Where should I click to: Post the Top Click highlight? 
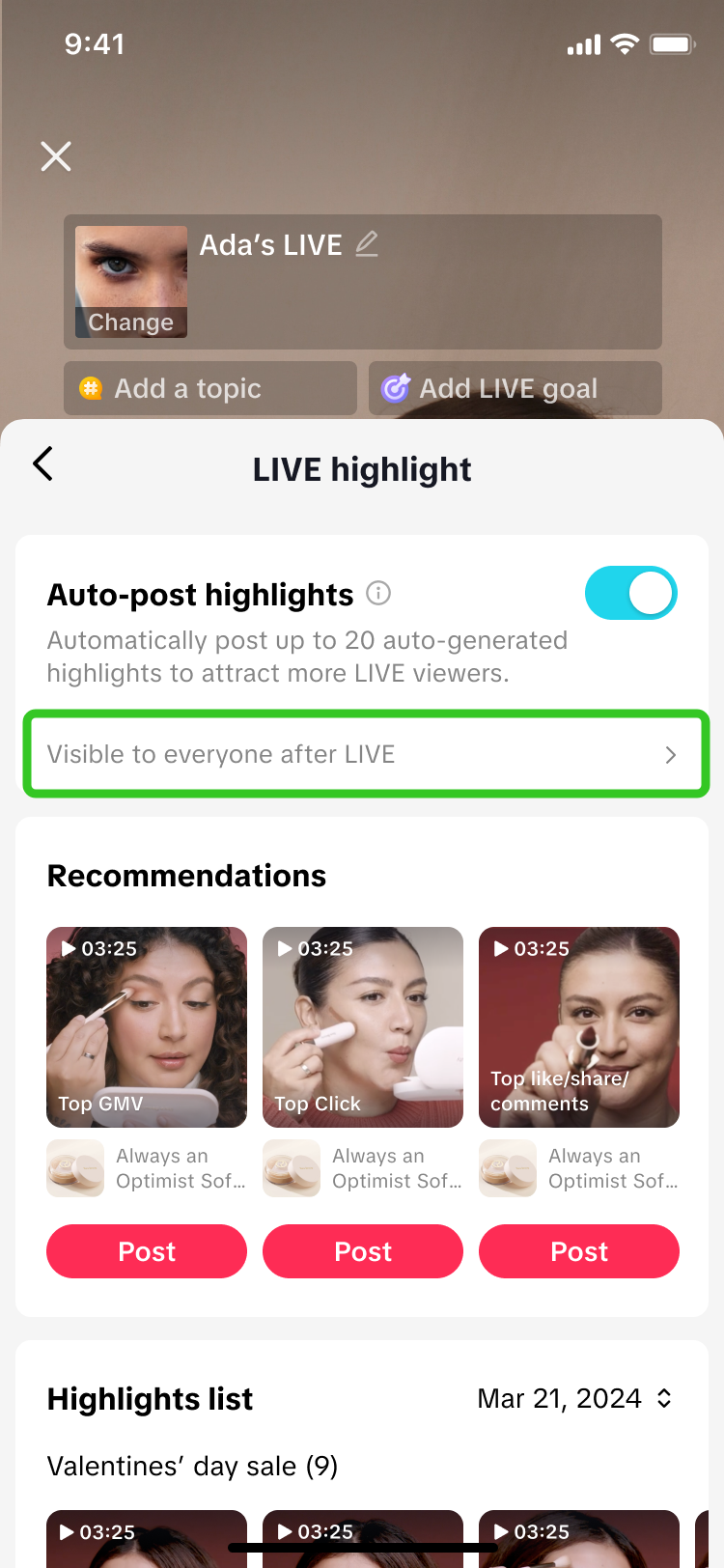(363, 1251)
